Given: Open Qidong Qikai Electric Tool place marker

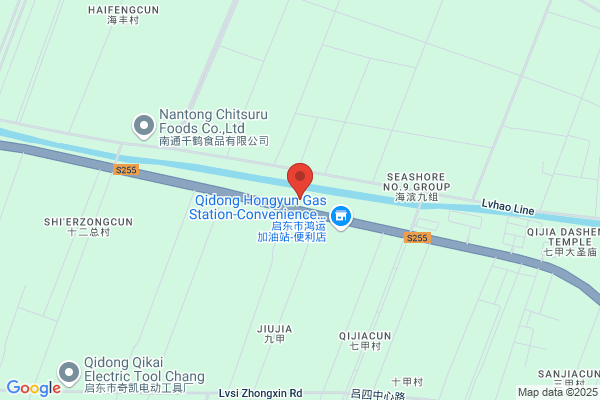Looking at the screenshot, I should click(x=69, y=374).
